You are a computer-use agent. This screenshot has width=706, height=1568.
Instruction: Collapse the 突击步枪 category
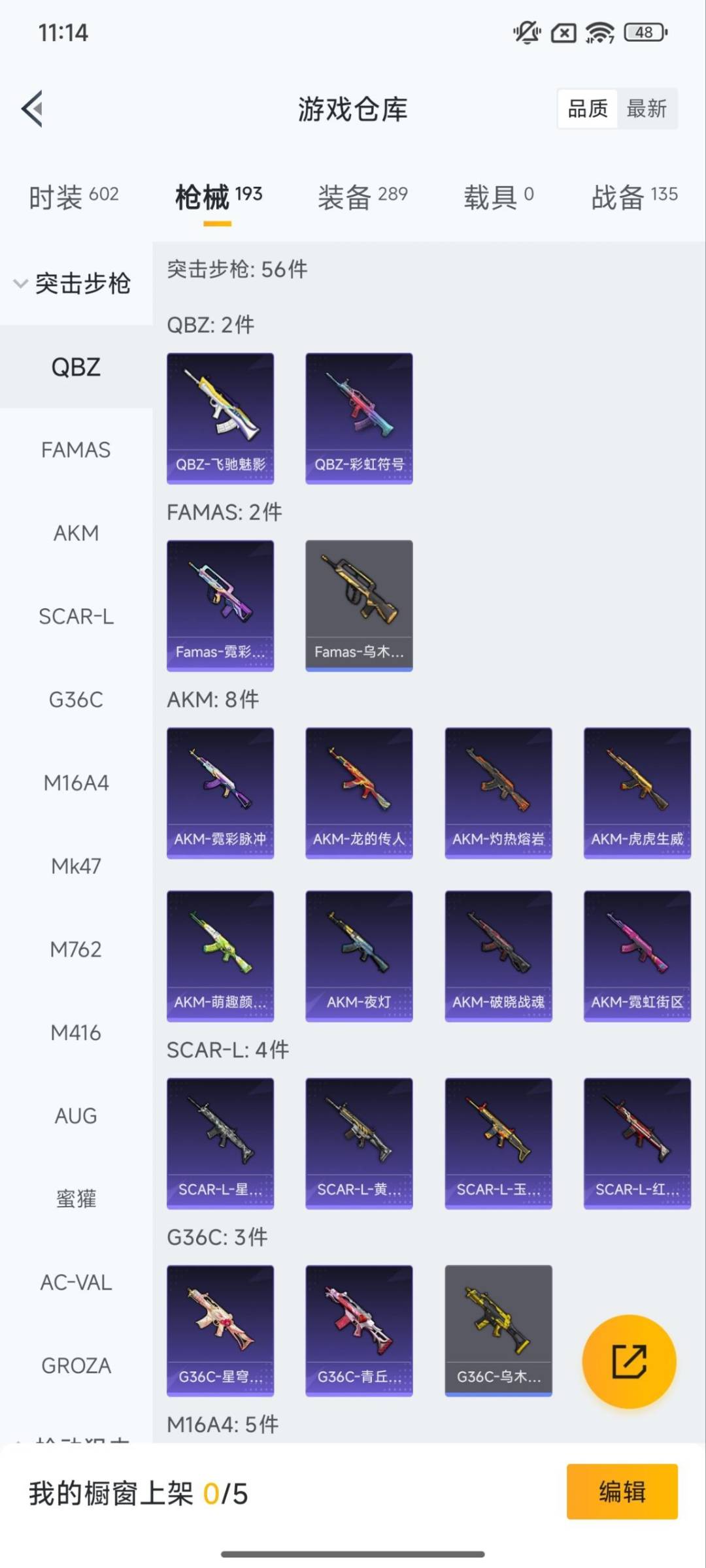73,284
